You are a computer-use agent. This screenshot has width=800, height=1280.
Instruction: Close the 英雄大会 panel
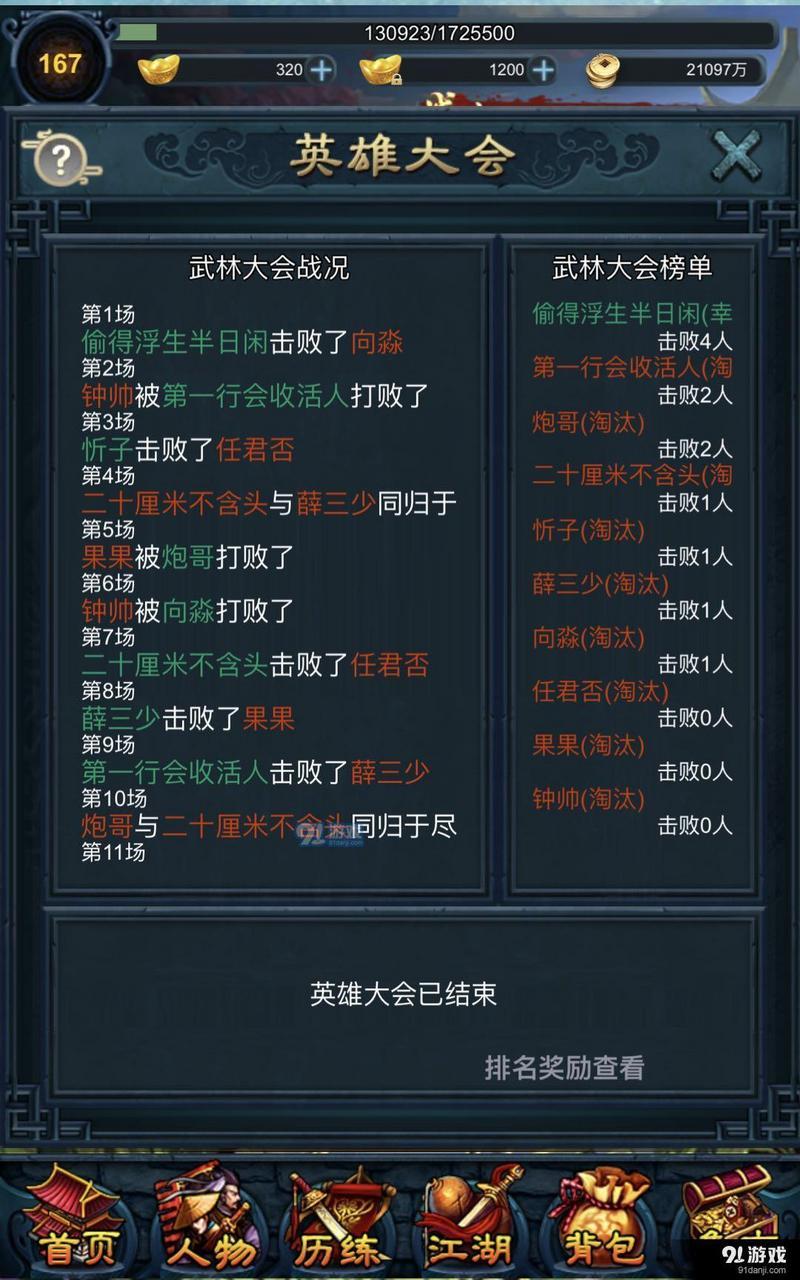[x=738, y=155]
